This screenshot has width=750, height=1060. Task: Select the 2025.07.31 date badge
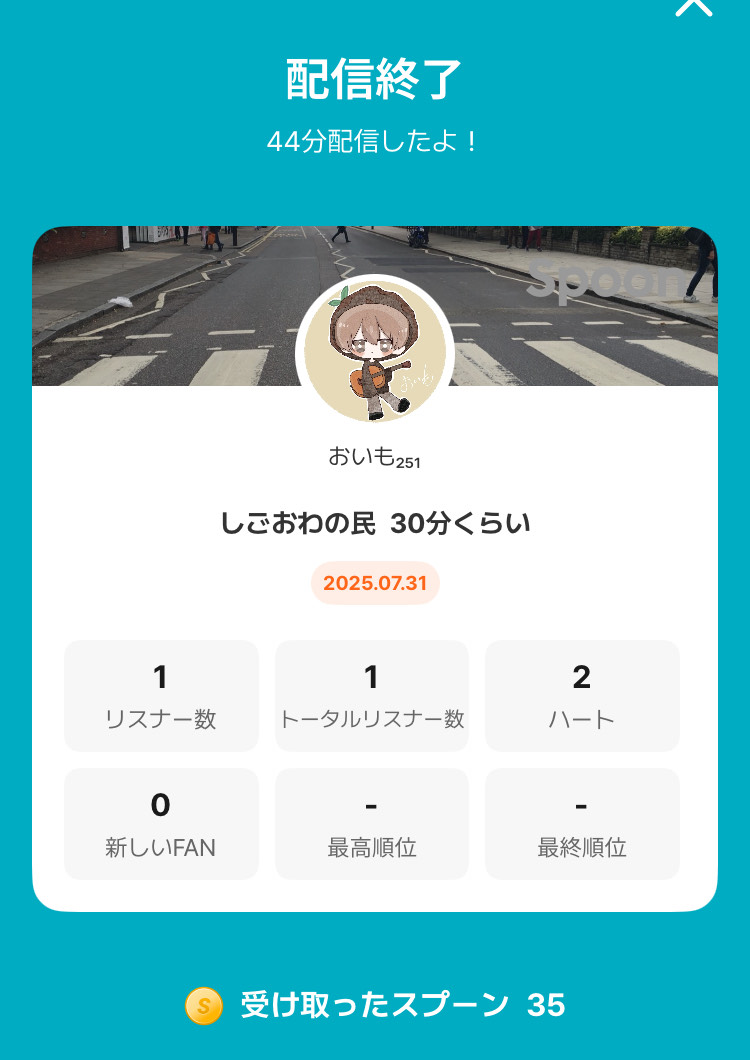click(374, 581)
